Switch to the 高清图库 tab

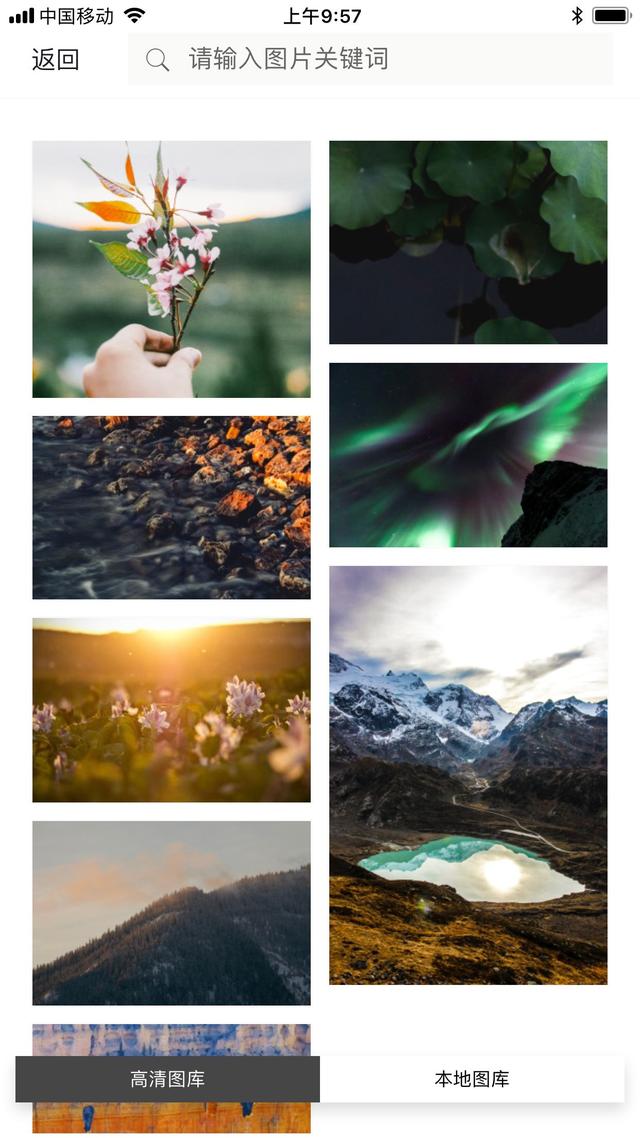coord(168,1078)
